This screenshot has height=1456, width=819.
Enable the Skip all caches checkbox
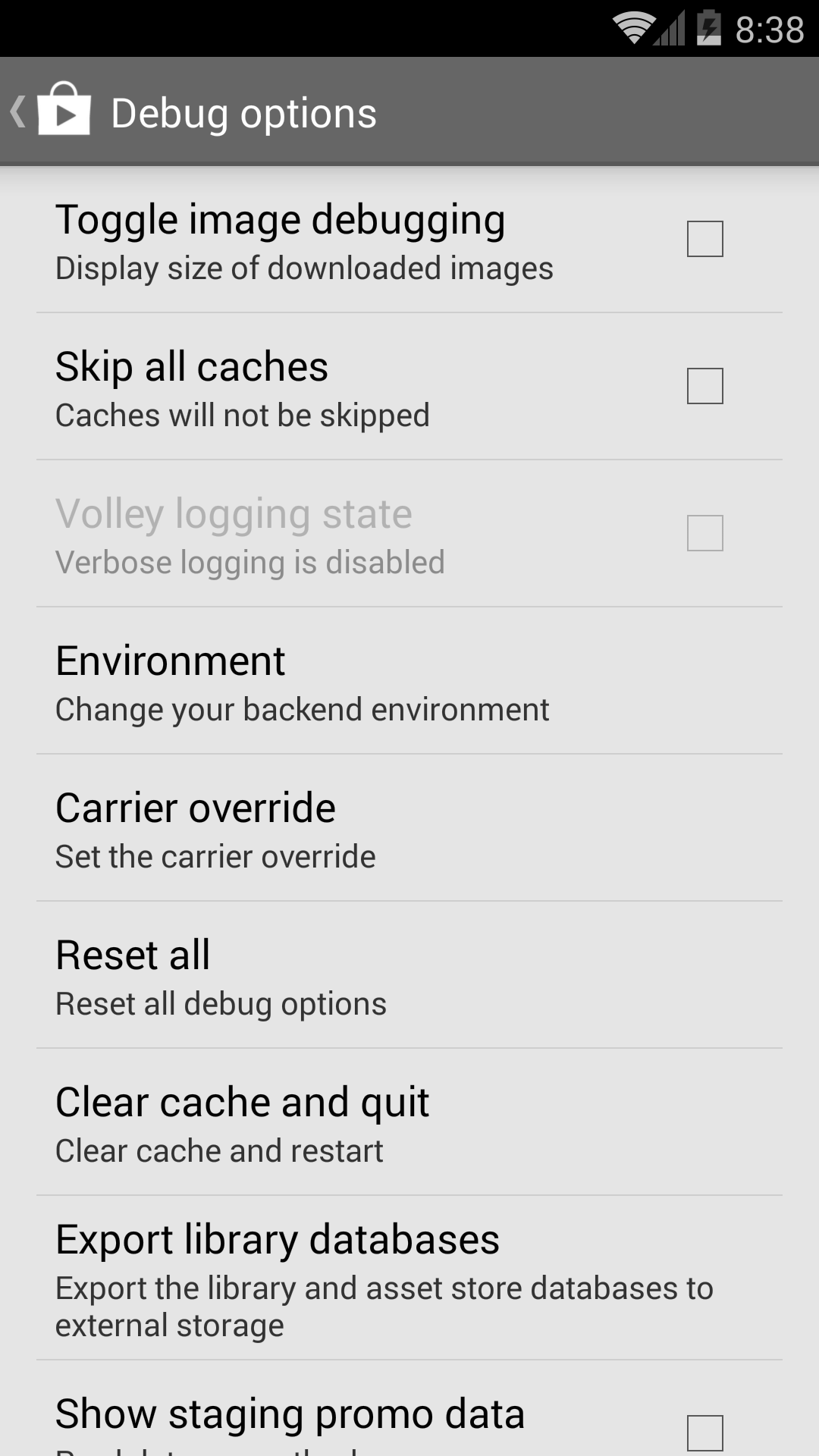704,386
